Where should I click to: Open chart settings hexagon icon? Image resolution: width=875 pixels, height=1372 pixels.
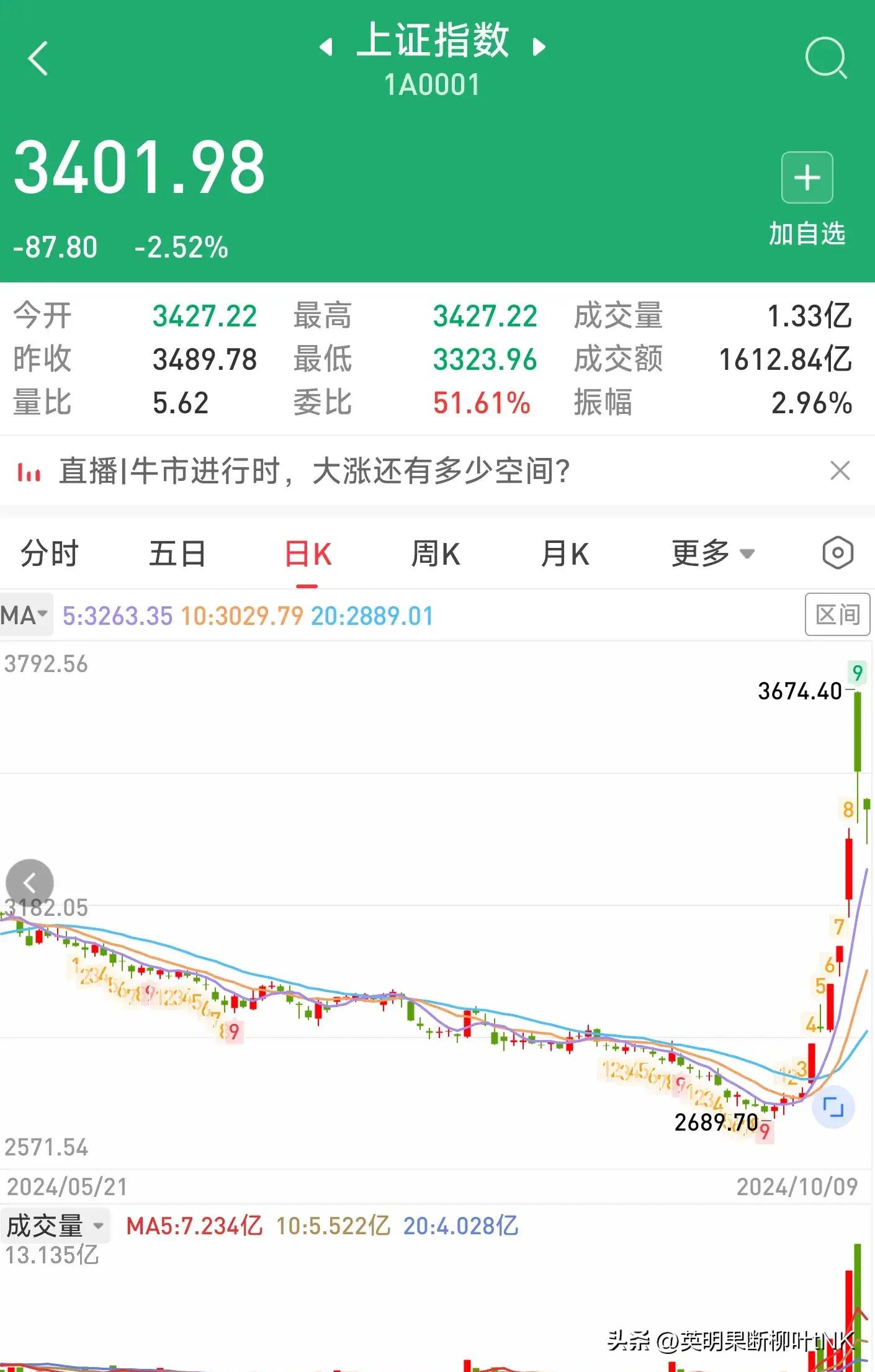click(838, 553)
